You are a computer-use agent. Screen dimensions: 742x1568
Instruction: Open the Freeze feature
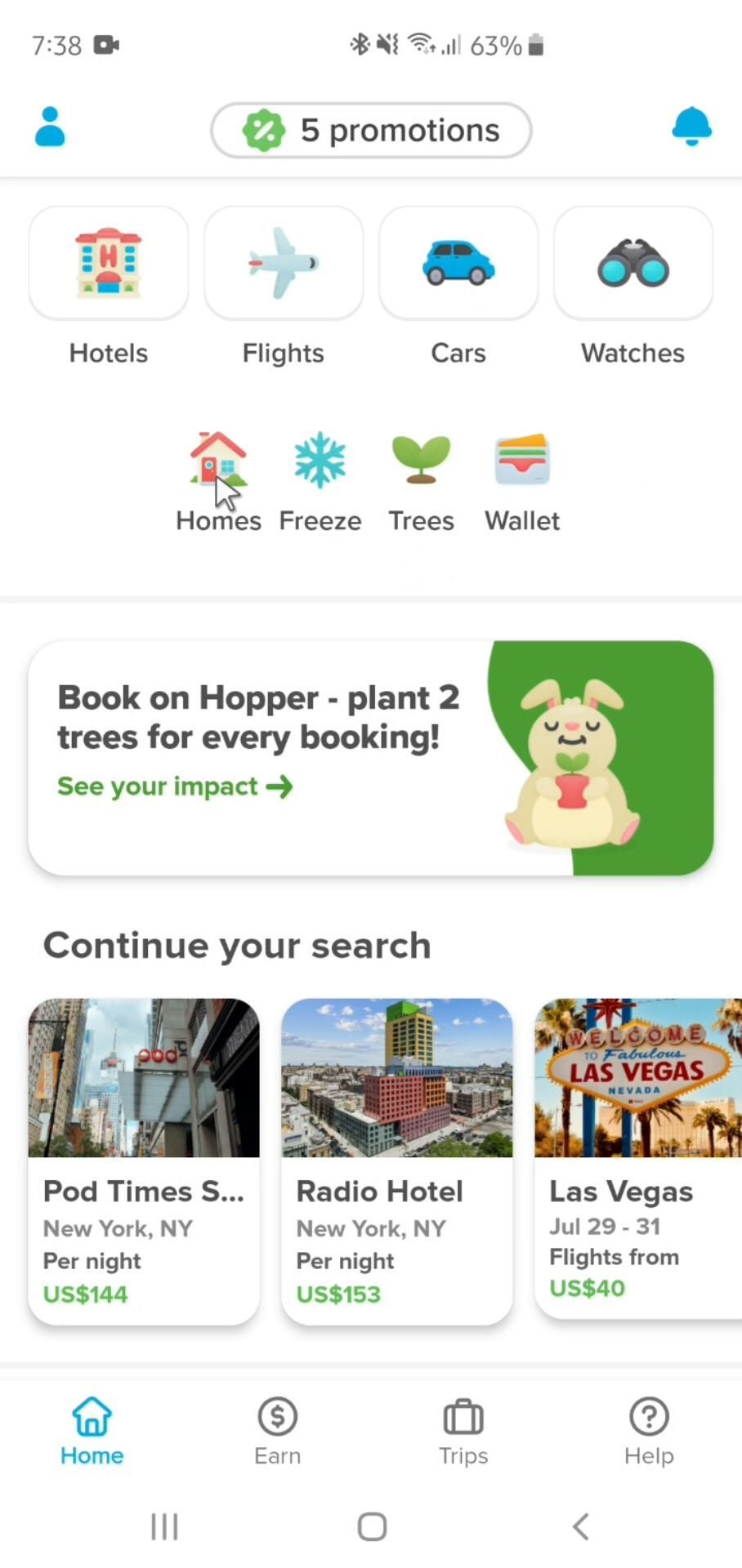point(320,482)
